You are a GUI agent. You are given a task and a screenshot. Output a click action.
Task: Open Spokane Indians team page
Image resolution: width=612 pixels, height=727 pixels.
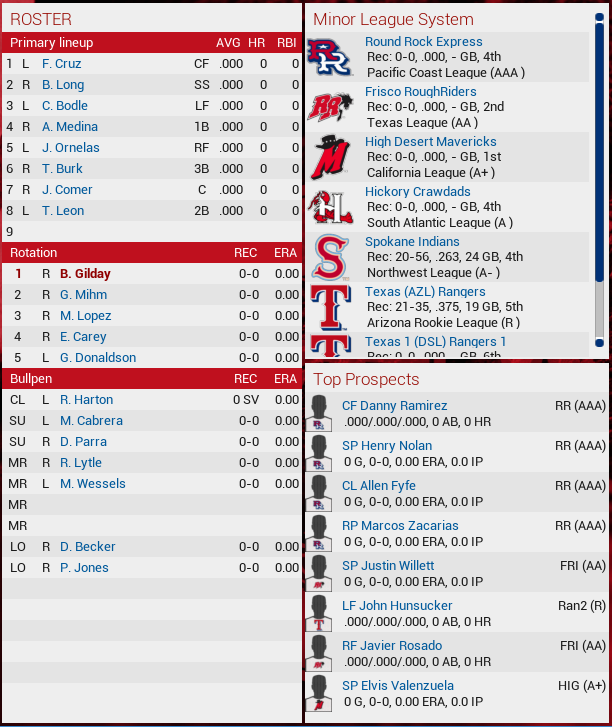click(412, 242)
